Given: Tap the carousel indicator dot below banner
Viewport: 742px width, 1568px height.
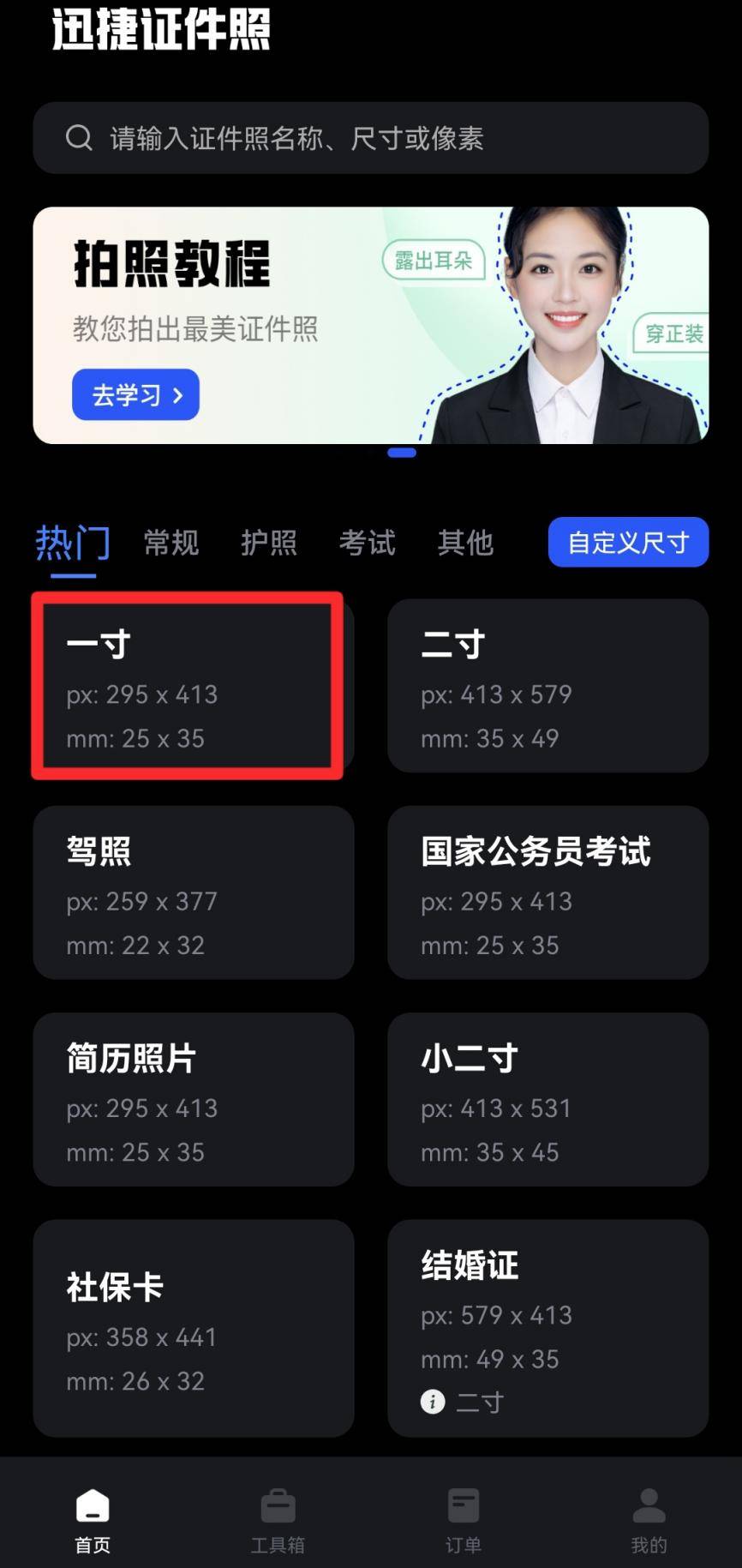Looking at the screenshot, I should coord(402,452).
